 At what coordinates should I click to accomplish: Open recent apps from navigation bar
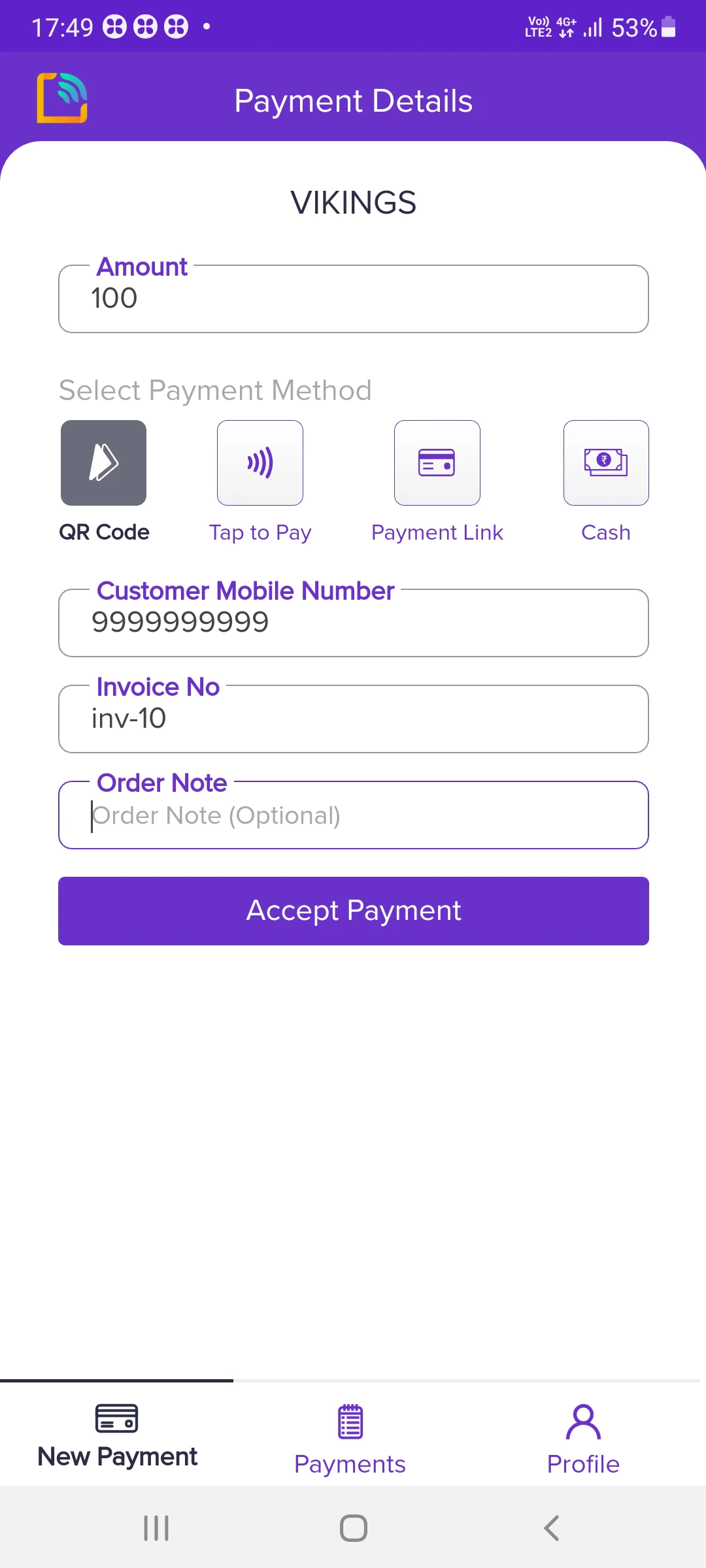click(x=156, y=1528)
